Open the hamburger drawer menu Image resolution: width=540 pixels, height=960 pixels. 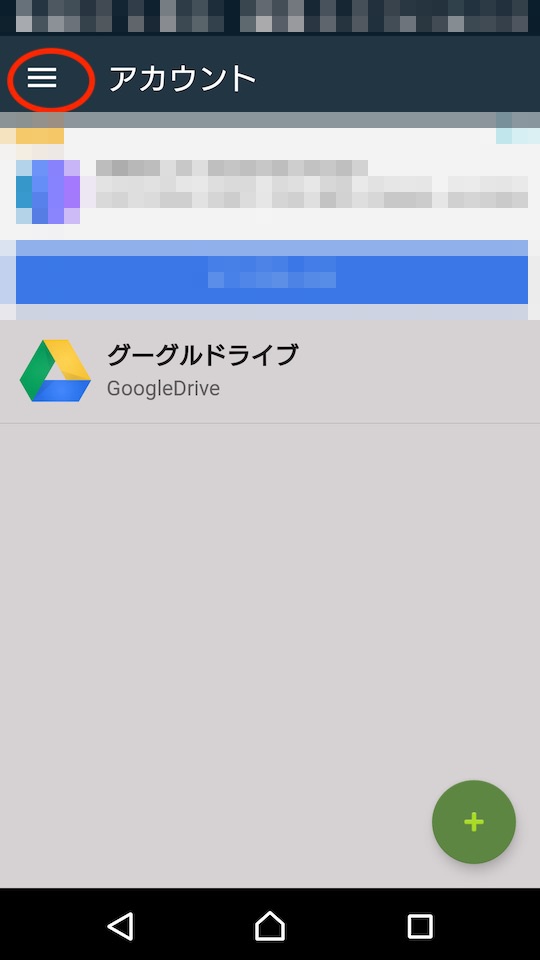[42, 78]
